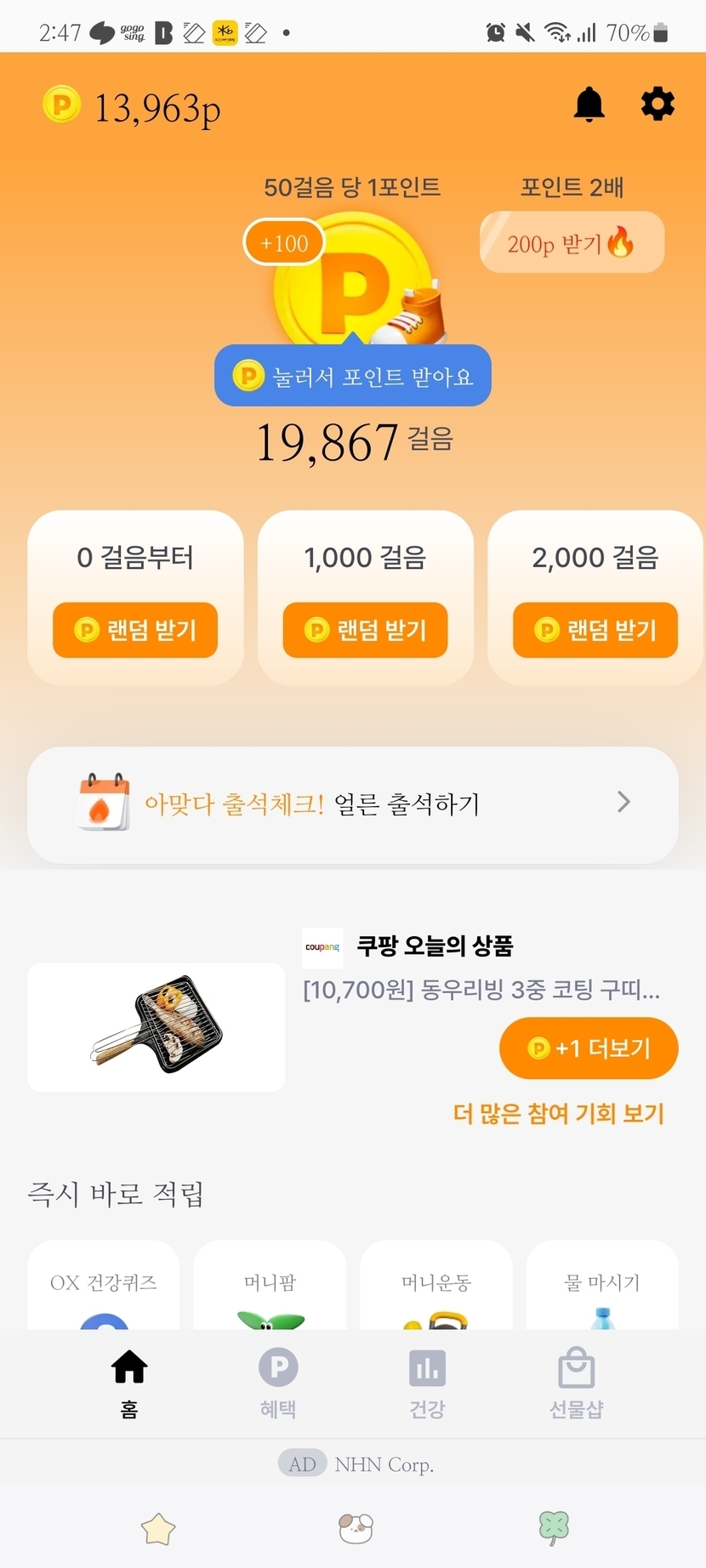Claim random points for 1,000 걸음

pos(365,630)
